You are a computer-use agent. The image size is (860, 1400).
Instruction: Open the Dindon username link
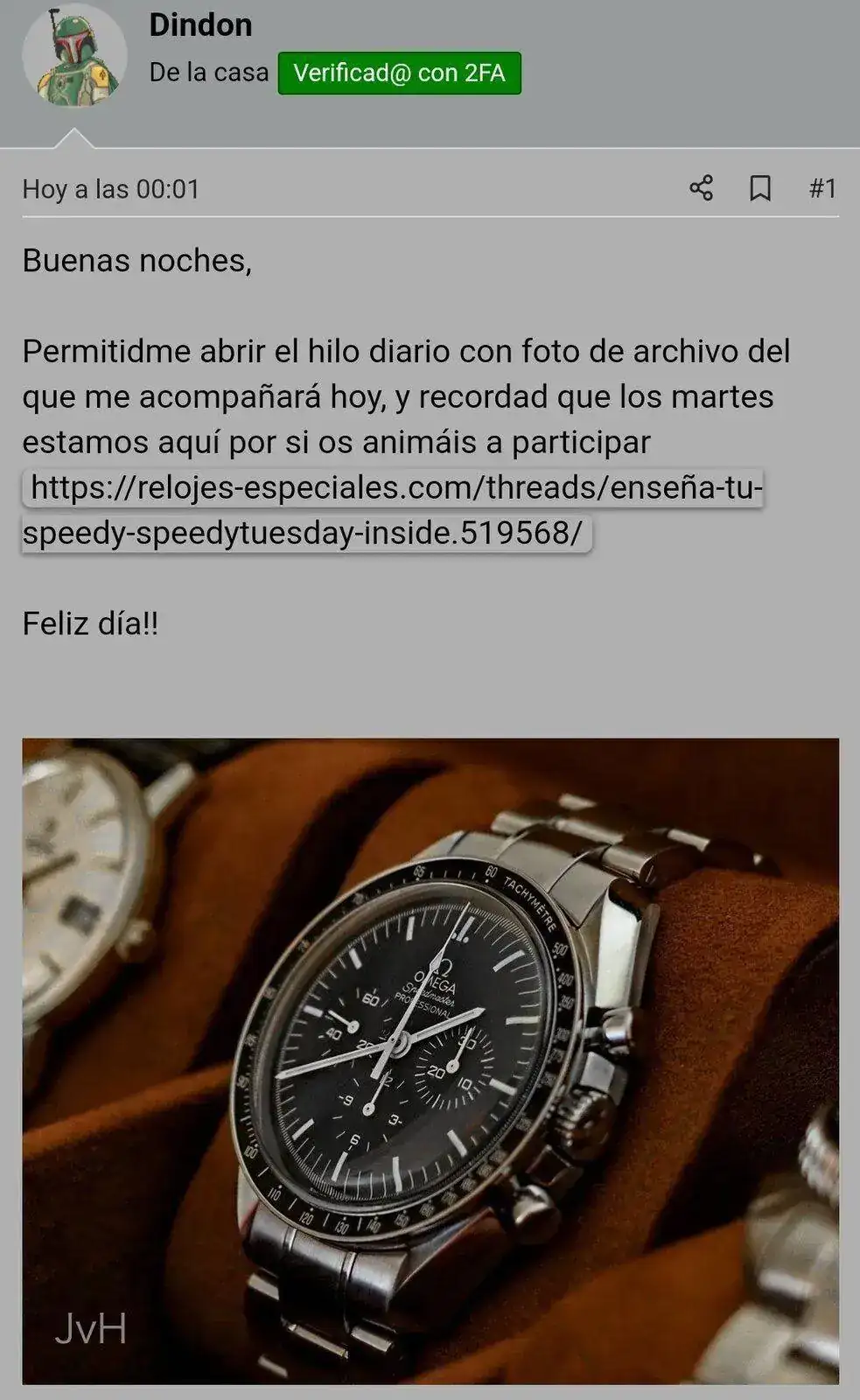[200, 24]
